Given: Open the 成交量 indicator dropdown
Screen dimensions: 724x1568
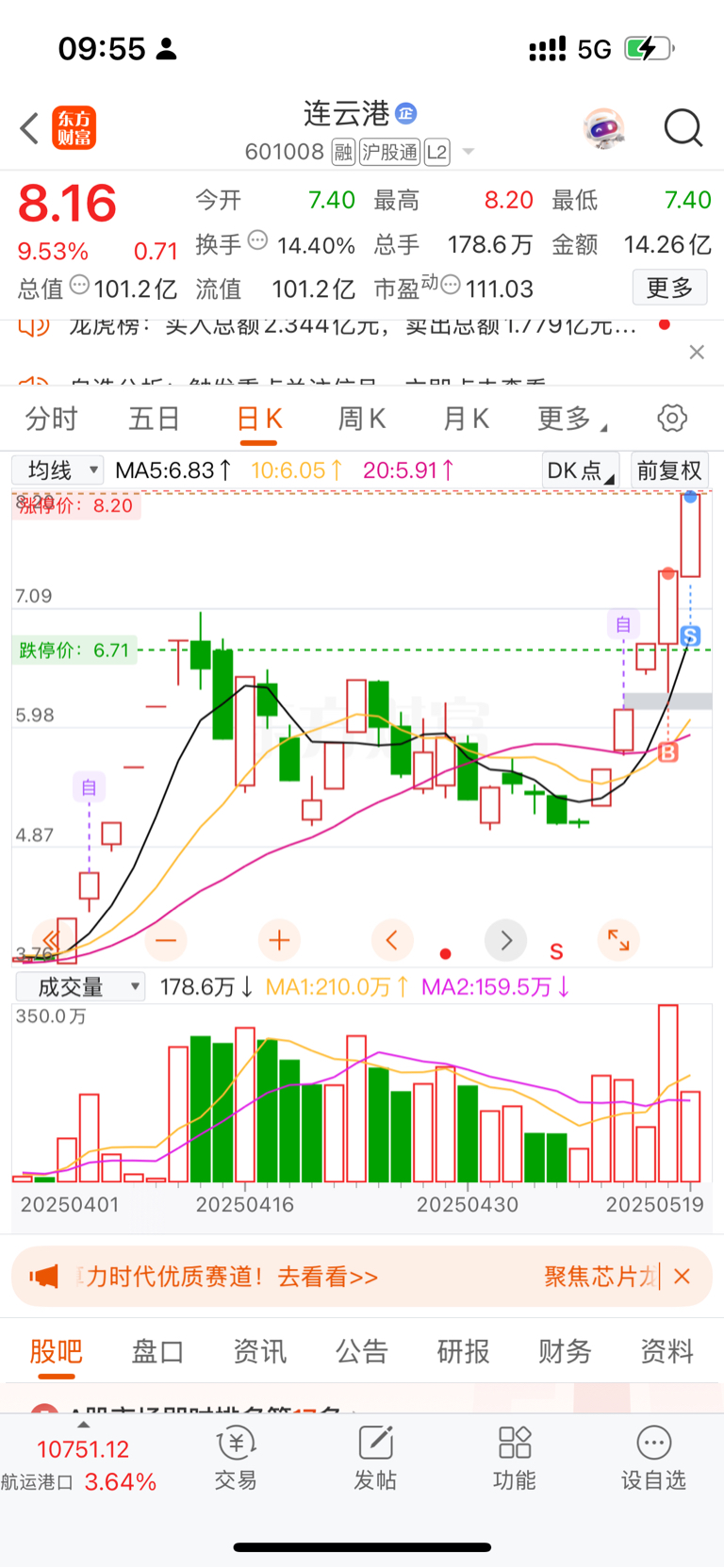Looking at the screenshot, I should tap(79, 986).
